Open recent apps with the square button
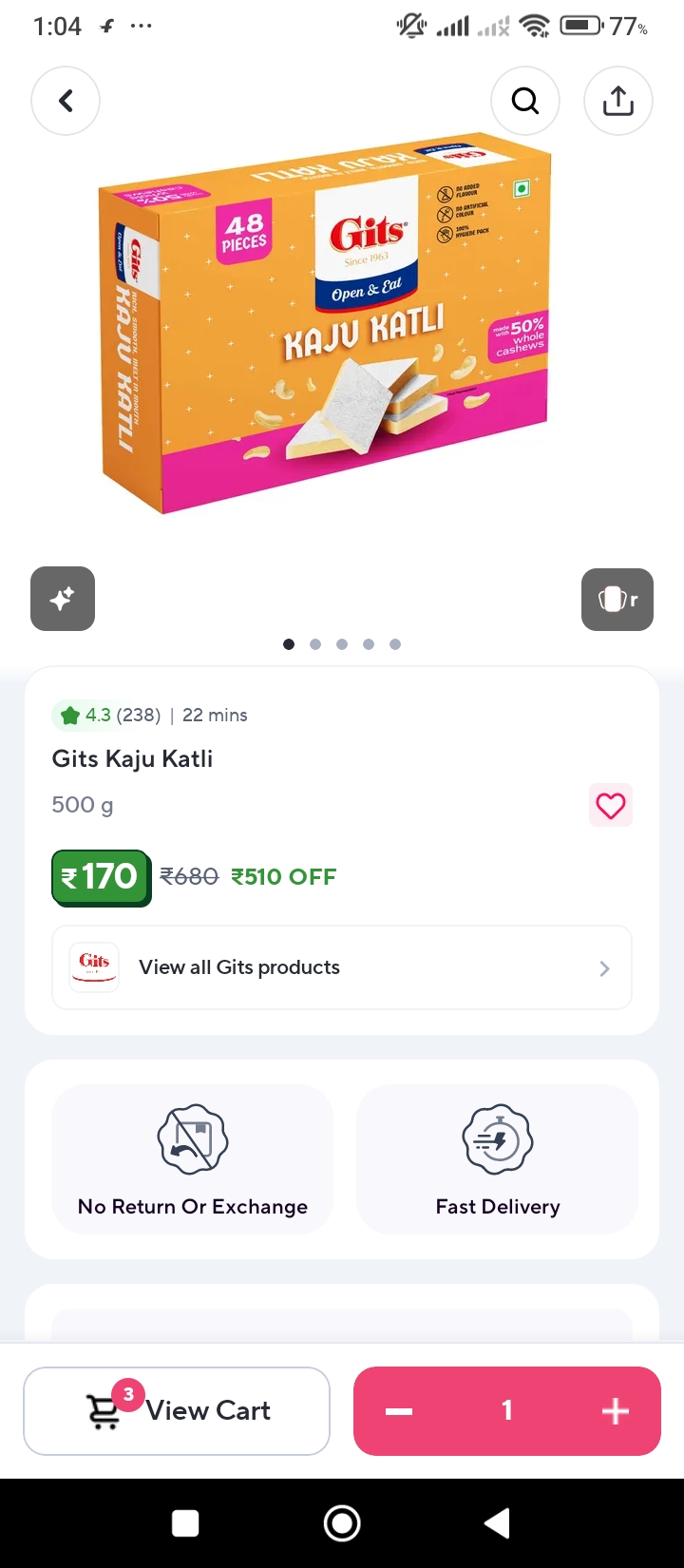The height and width of the screenshot is (1568, 684). pyautogui.click(x=185, y=1523)
